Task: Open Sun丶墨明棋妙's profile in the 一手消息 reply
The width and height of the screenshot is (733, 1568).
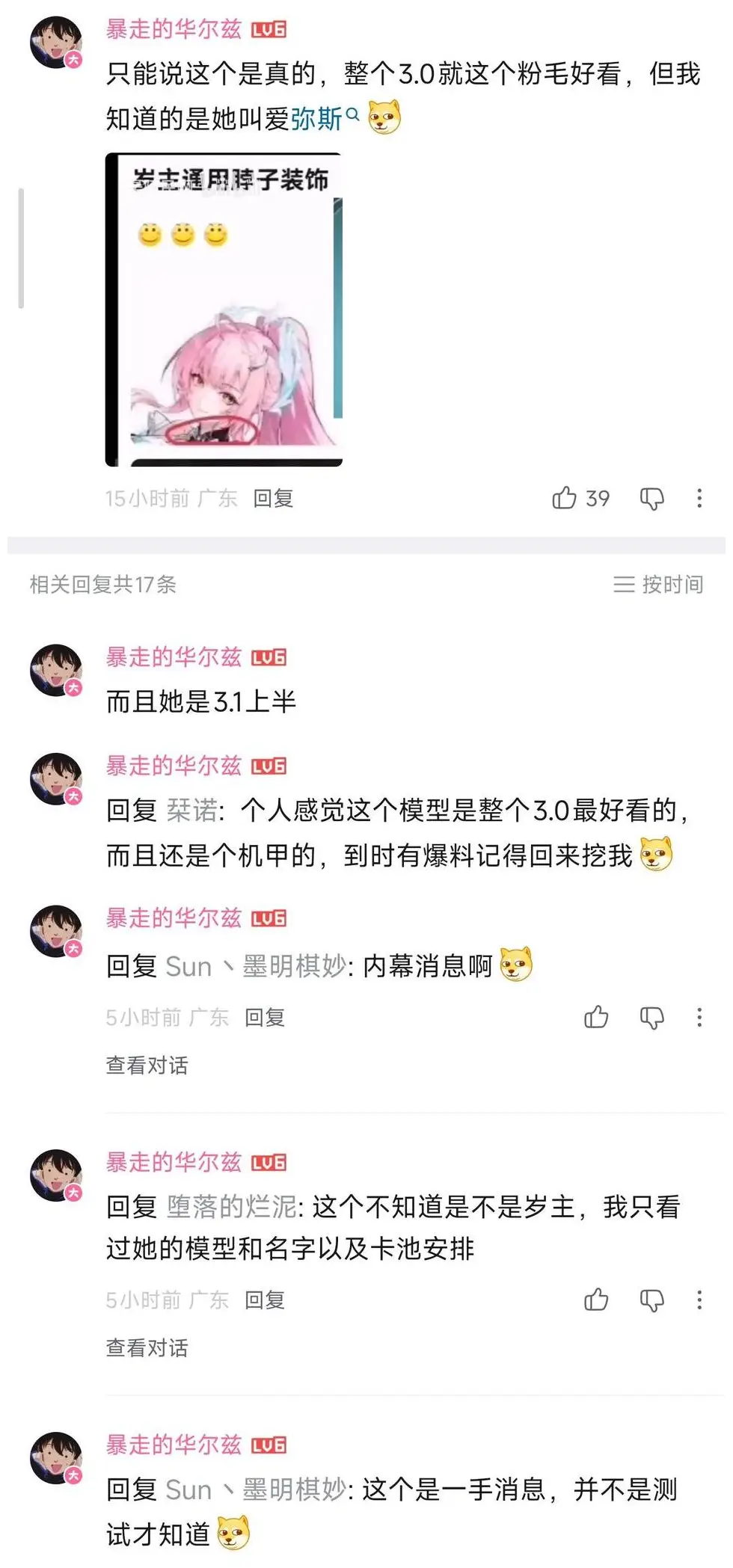Action: click(x=254, y=1489)
